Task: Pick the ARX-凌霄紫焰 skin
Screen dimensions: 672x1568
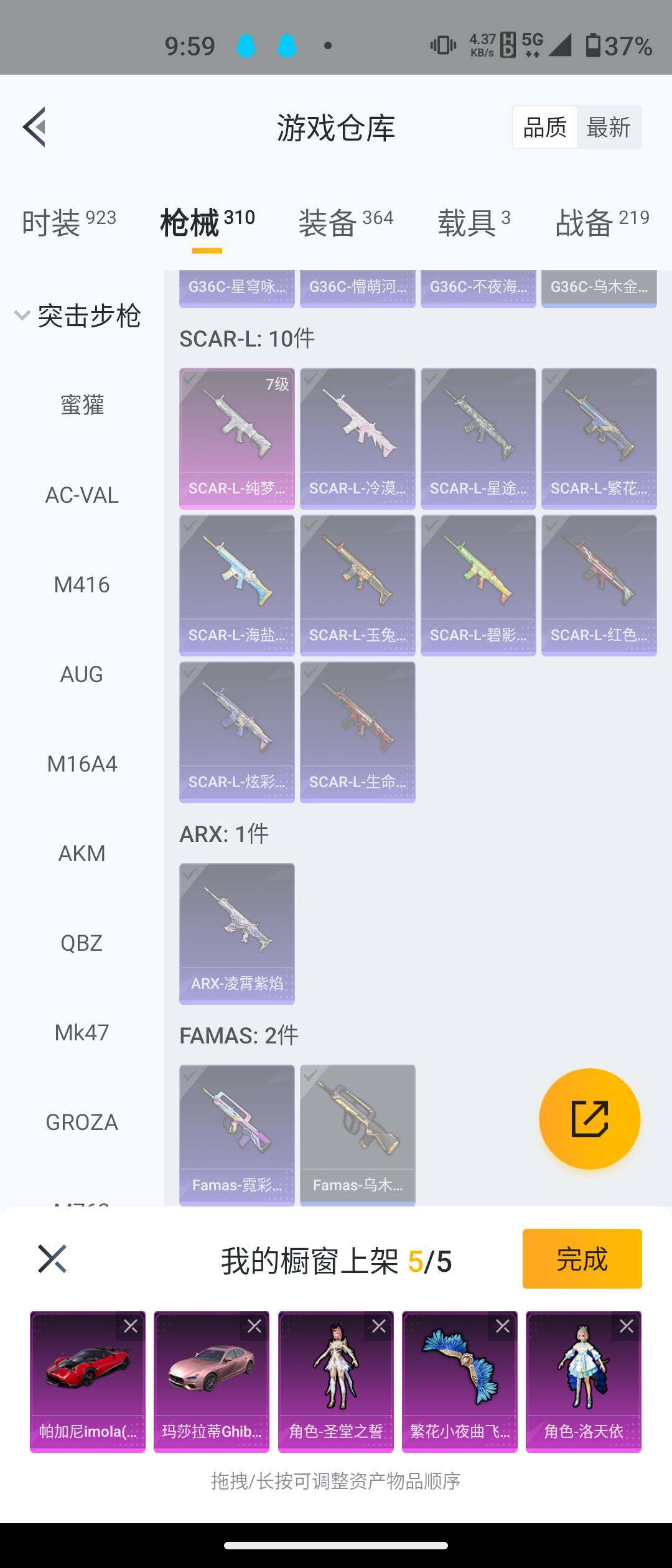Action: click(236, 933)
